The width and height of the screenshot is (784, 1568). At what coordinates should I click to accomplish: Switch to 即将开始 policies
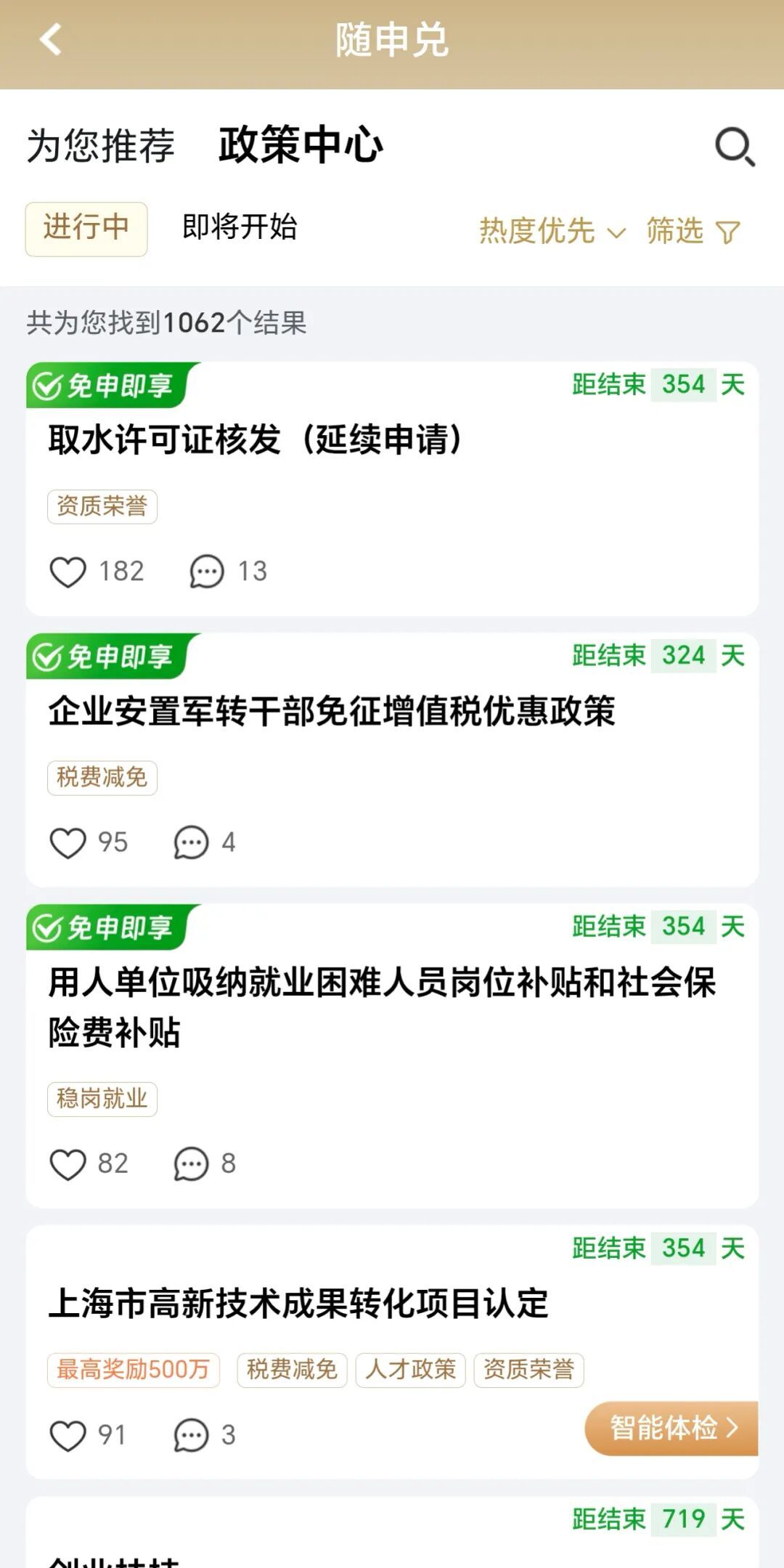[240, 227]
